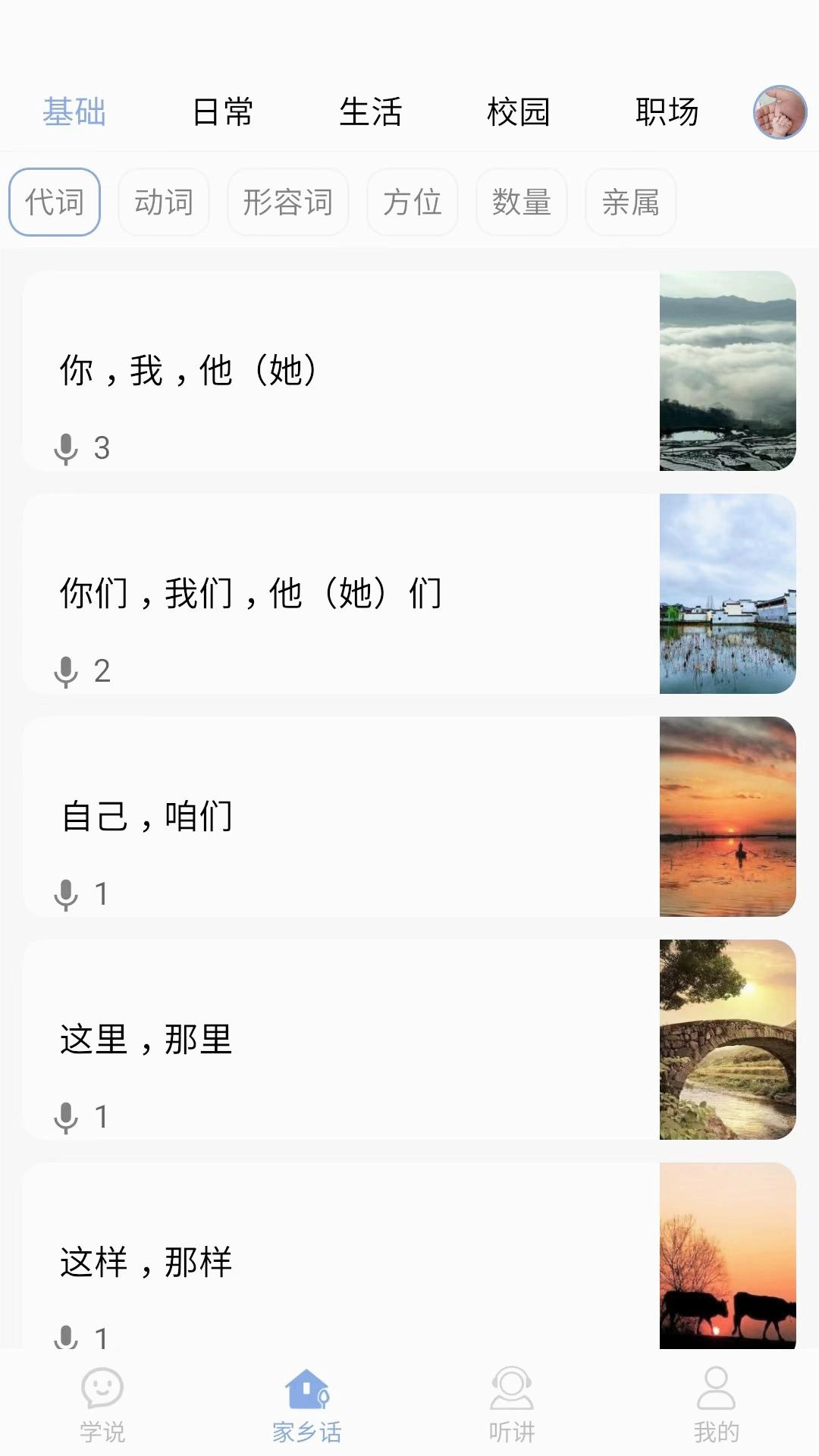Toggle the 形容词 category filter
The width and height of the screenshot is (819, 1456).
pos(288,202)
